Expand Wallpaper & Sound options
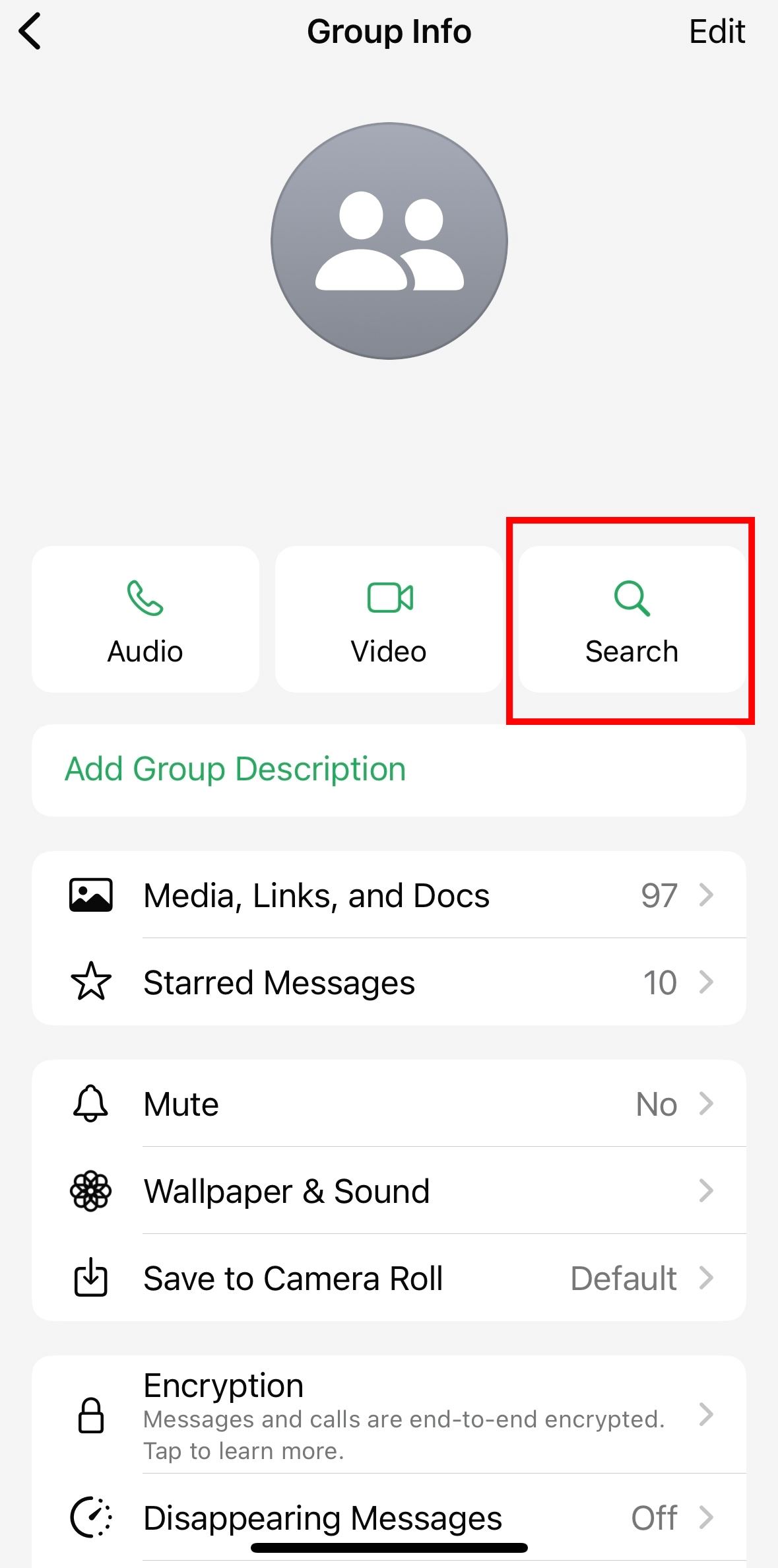The width and height of the screenshot is (778, 1568). 389,1190
